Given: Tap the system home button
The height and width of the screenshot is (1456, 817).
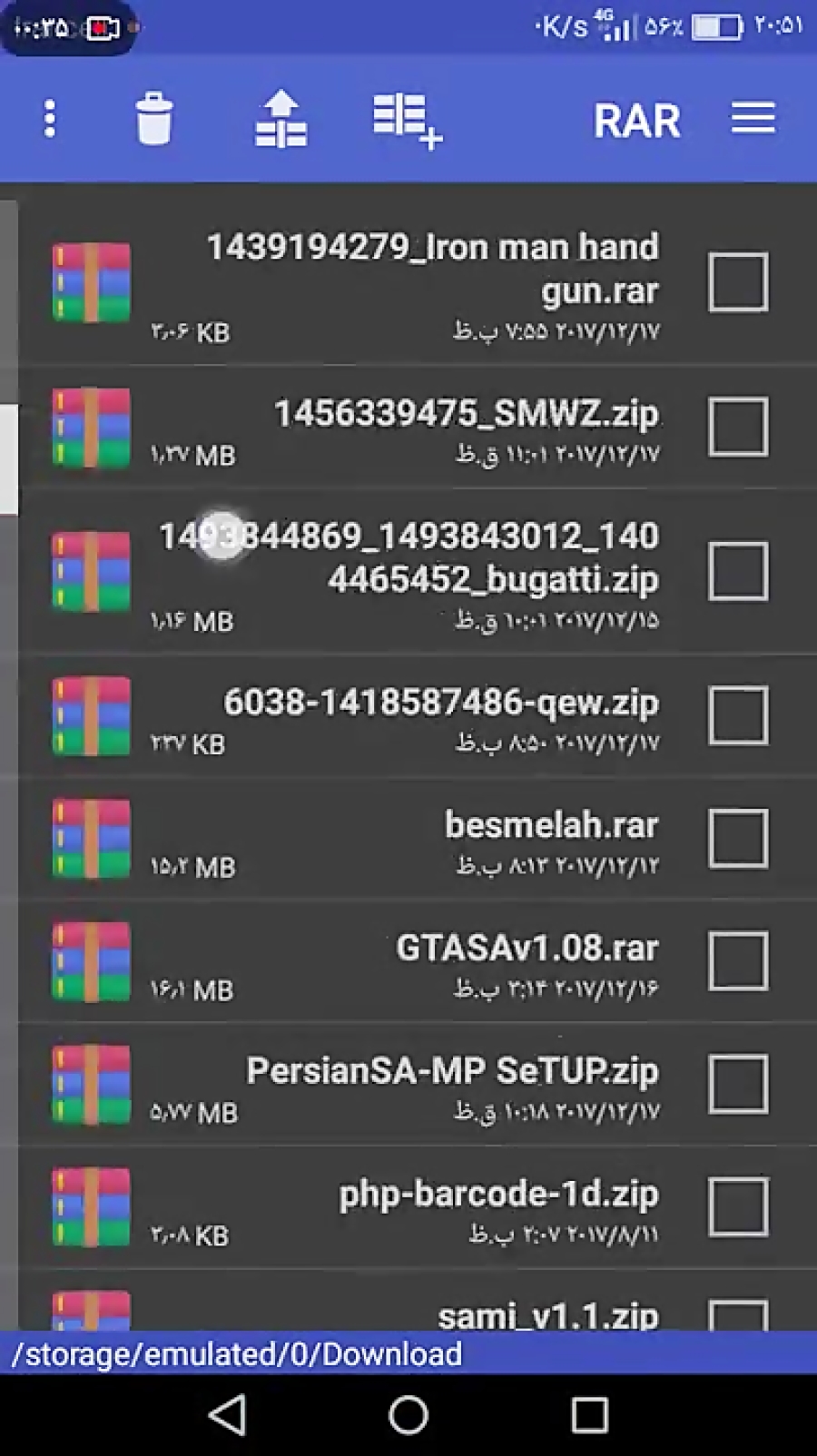Looking at the screenshot, I should click(x=408, y=1414).
